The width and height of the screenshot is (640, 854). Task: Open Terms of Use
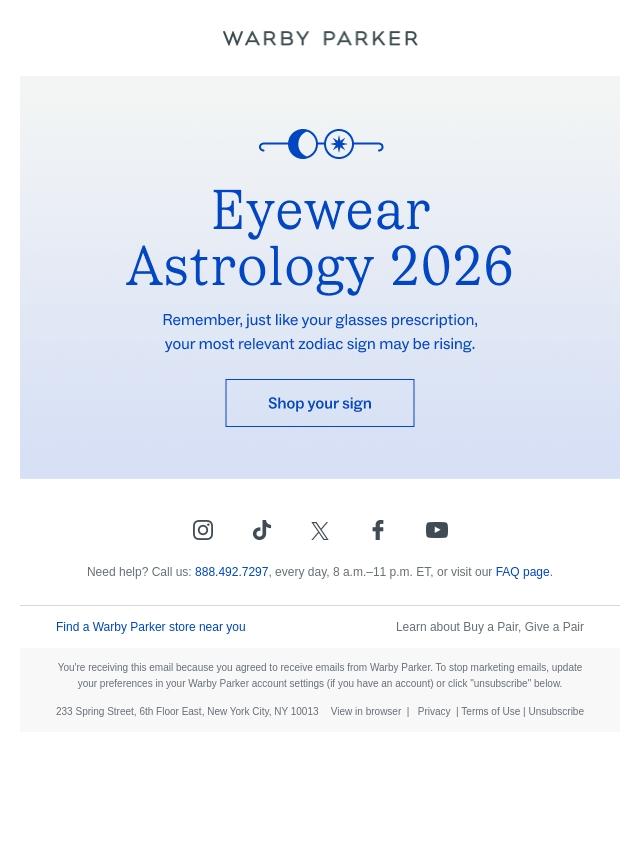[490, 711]
